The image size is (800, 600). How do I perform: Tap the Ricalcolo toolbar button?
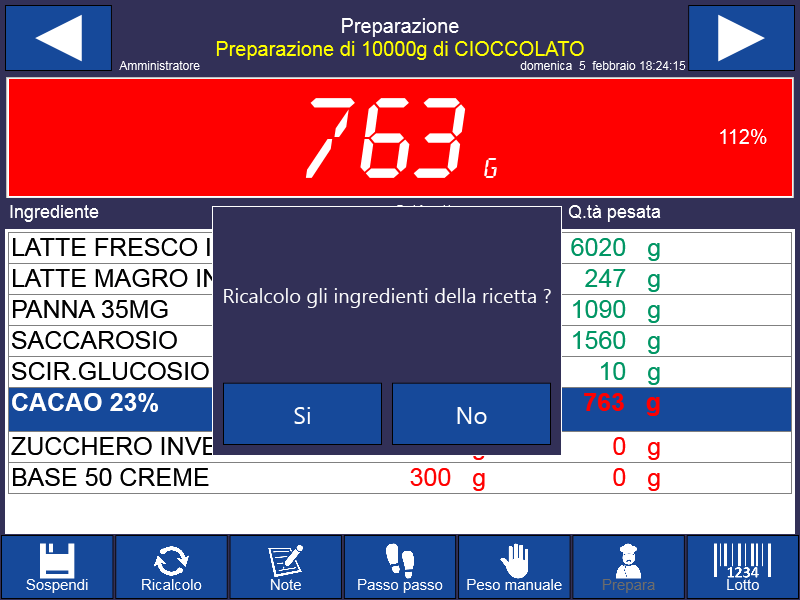click(x=171, y=567)
